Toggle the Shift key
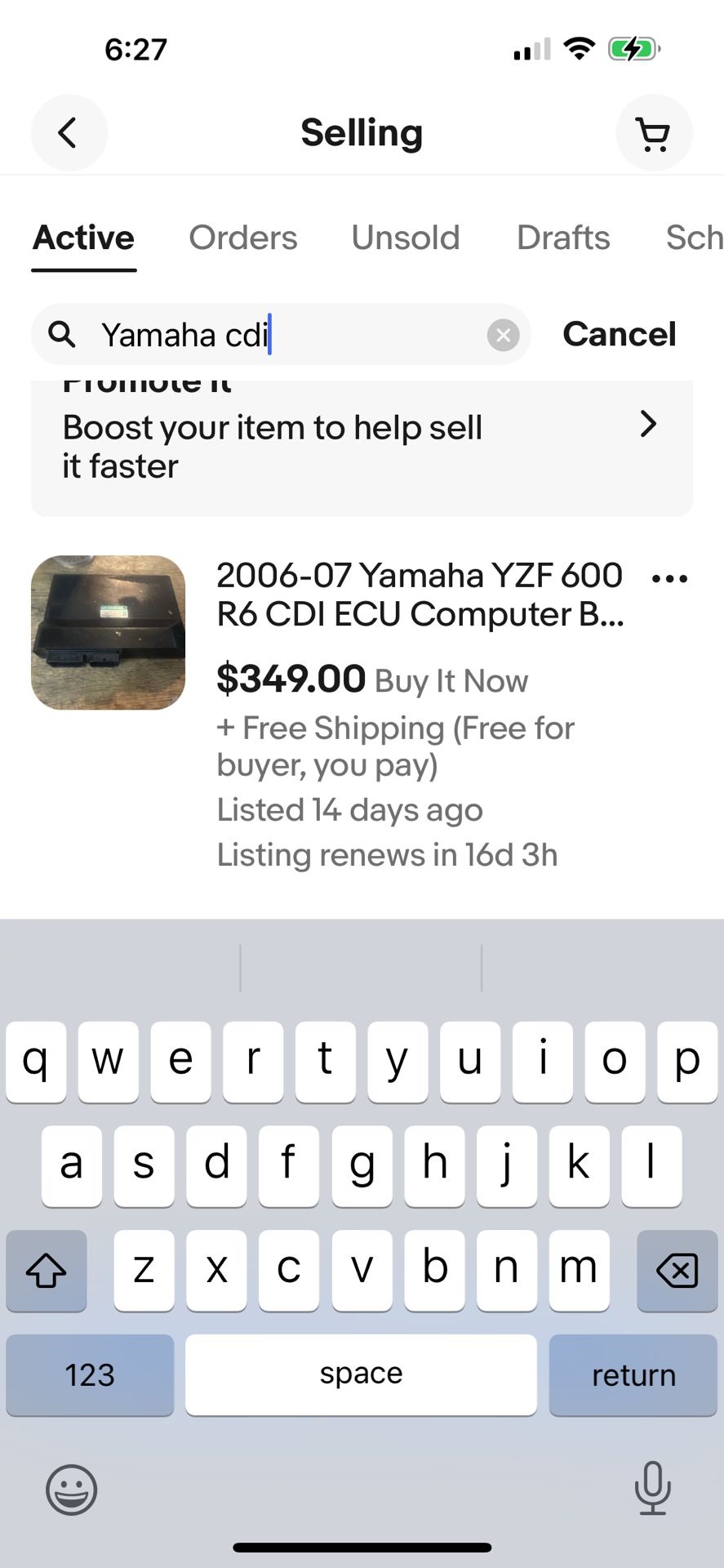Screen dimensions: 724x1568 (46, 1270)
